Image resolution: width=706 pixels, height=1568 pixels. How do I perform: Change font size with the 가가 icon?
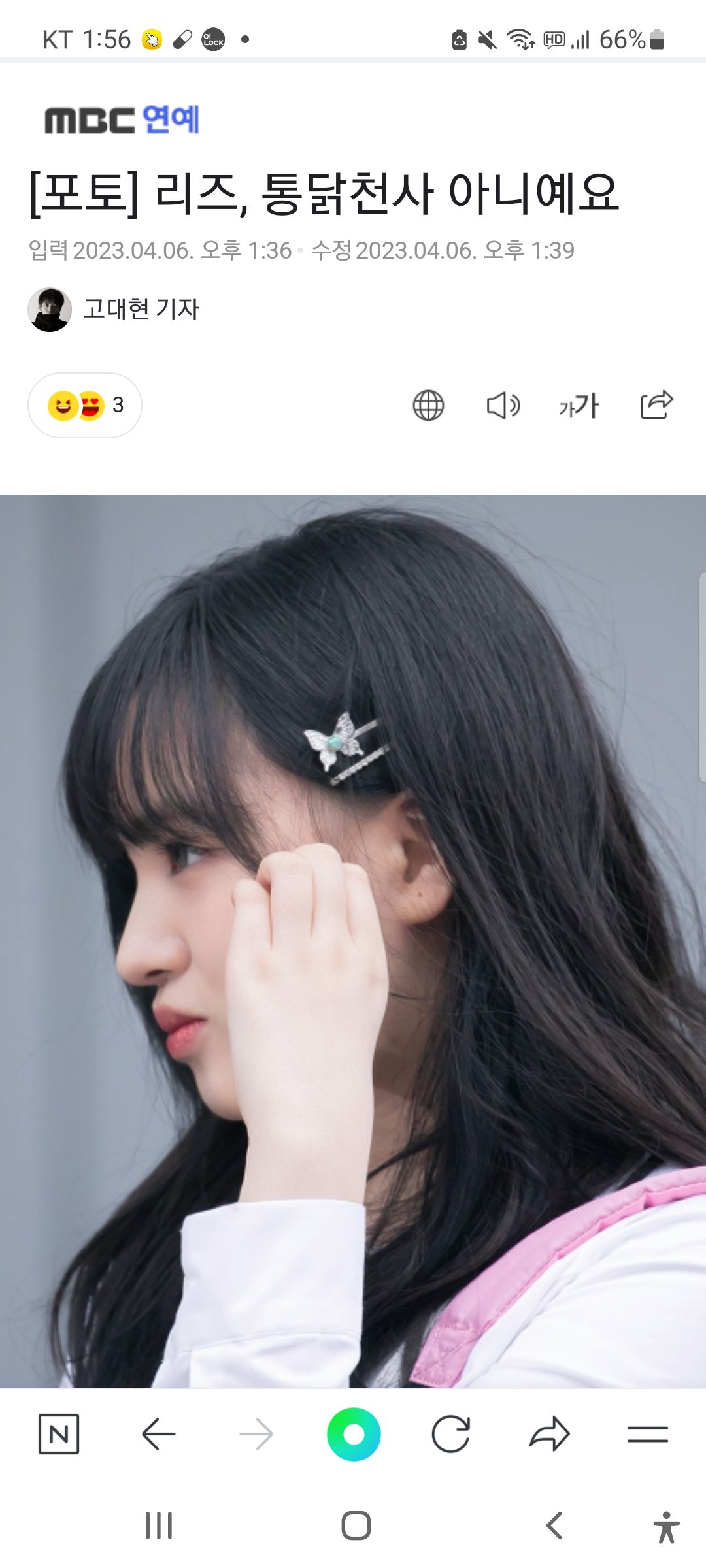579,406
